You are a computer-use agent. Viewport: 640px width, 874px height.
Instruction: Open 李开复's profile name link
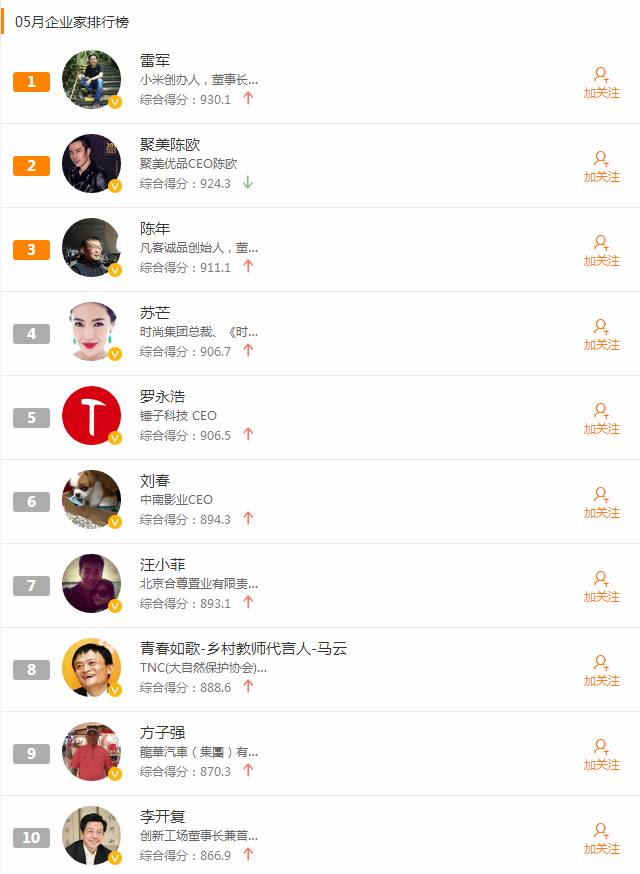click(x=162, y=817)
